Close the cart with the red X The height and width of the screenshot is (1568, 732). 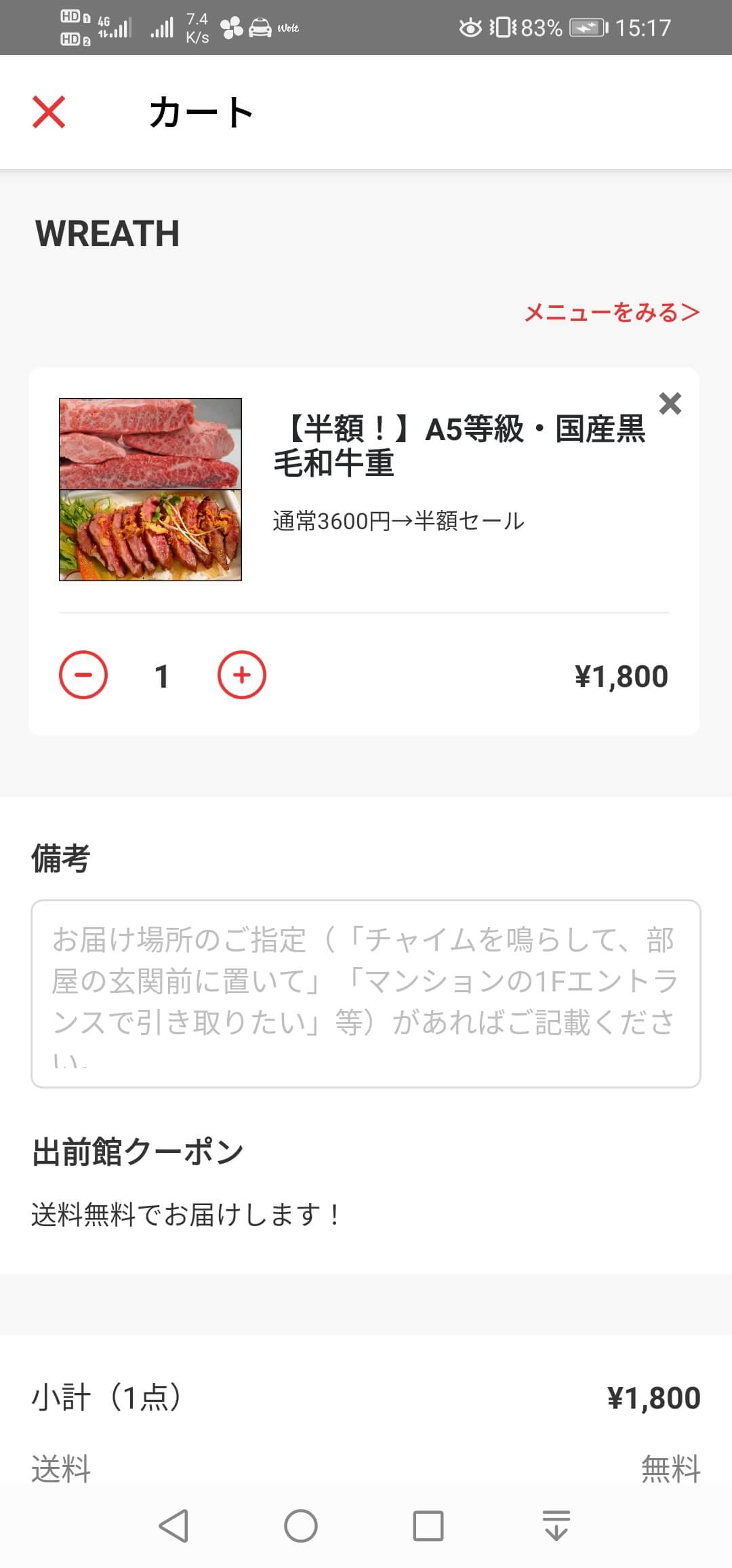[49, 112]
